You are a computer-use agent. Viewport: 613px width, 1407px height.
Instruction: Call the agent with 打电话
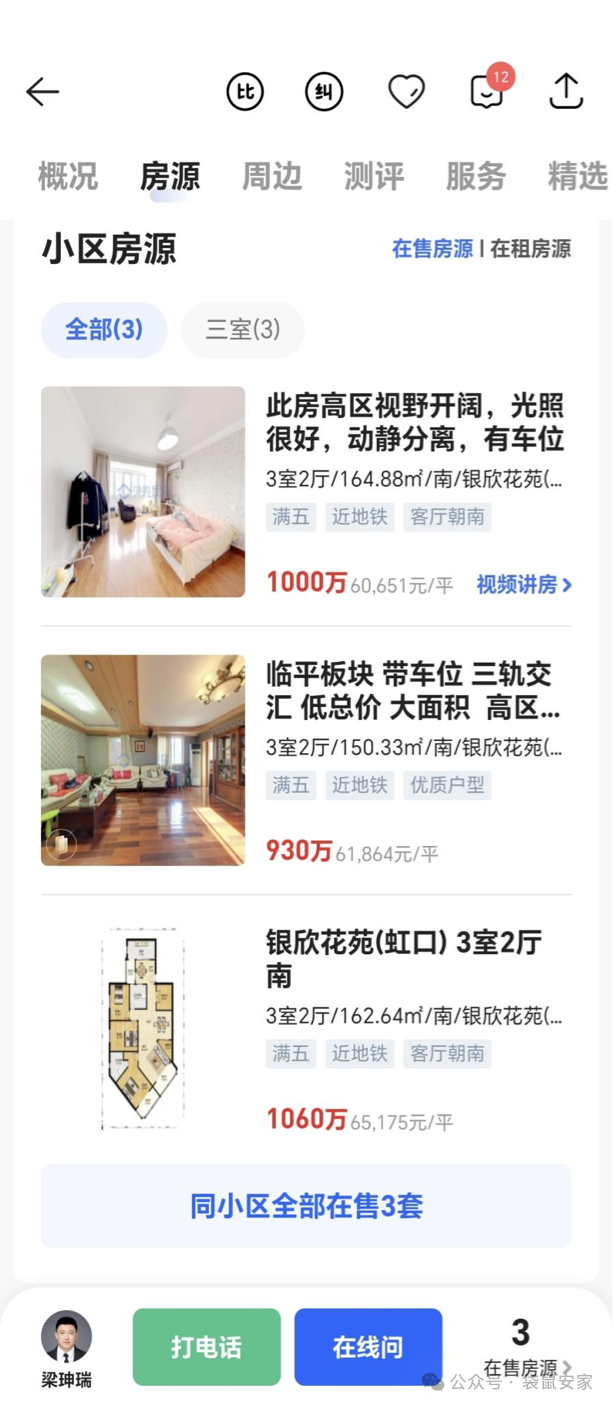pyautogui.click(x=207, y=1347)
